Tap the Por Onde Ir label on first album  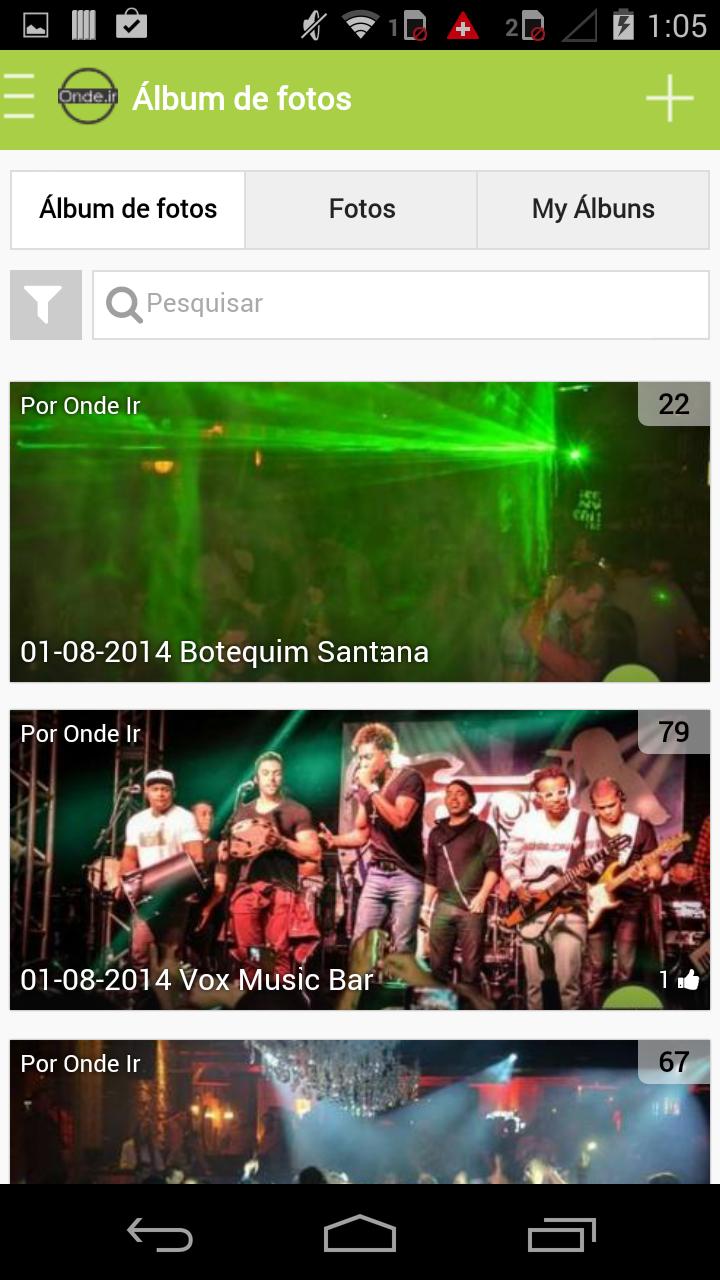coord(80,405)
